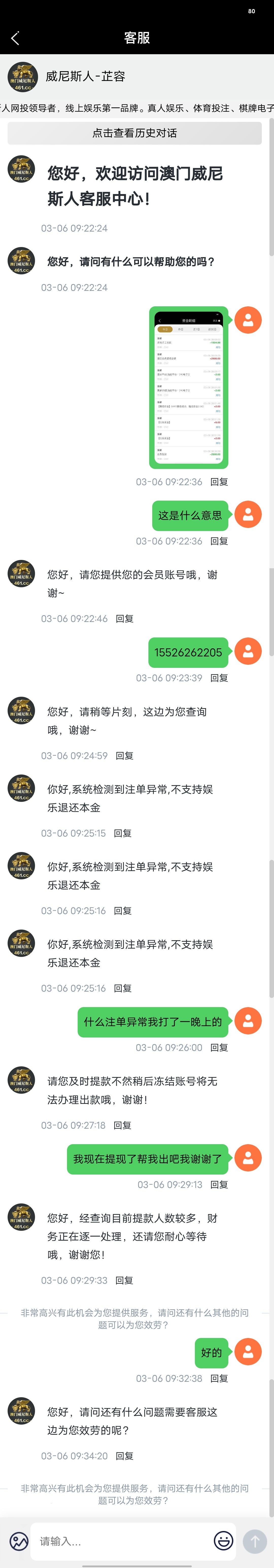Tap 点击查看历史对话 to view chat history
Image resolution: width=274 pixels, height=1568 pixels.
[x=134, y=133]
